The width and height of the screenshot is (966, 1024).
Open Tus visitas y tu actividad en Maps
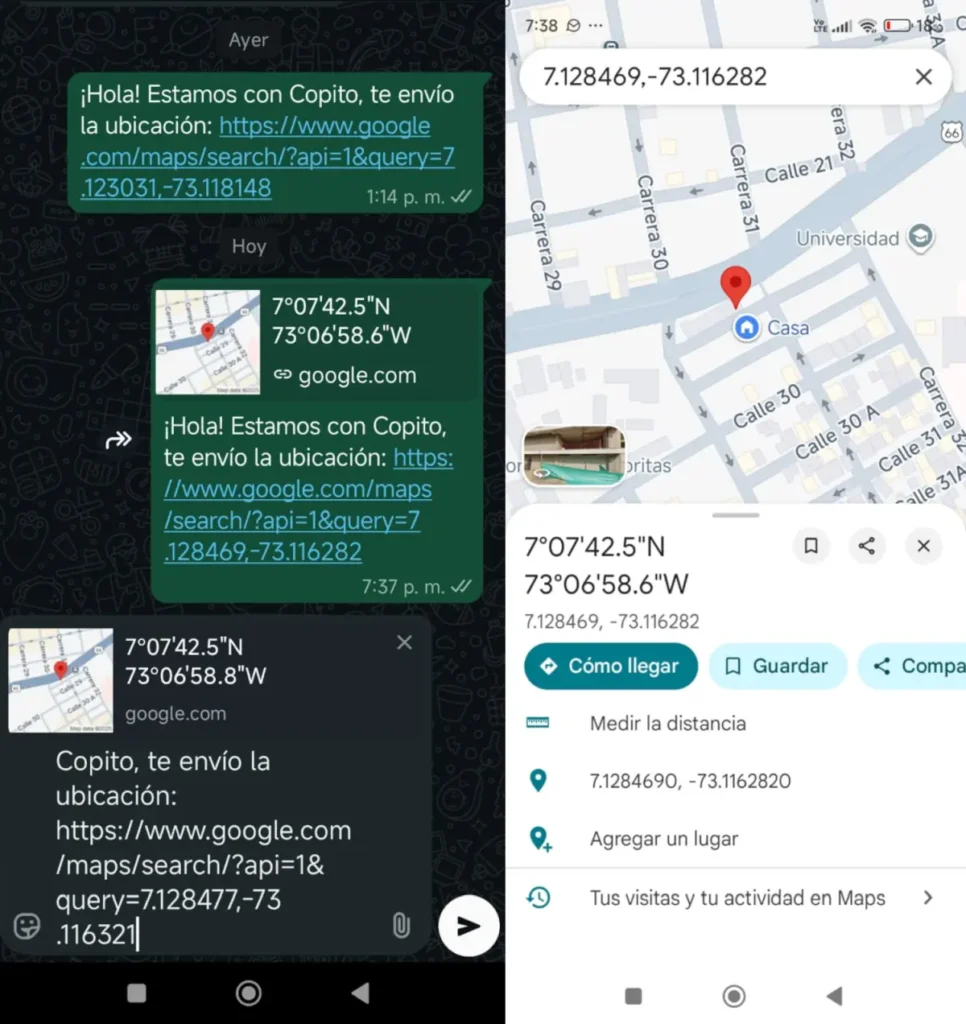(736, 898)
